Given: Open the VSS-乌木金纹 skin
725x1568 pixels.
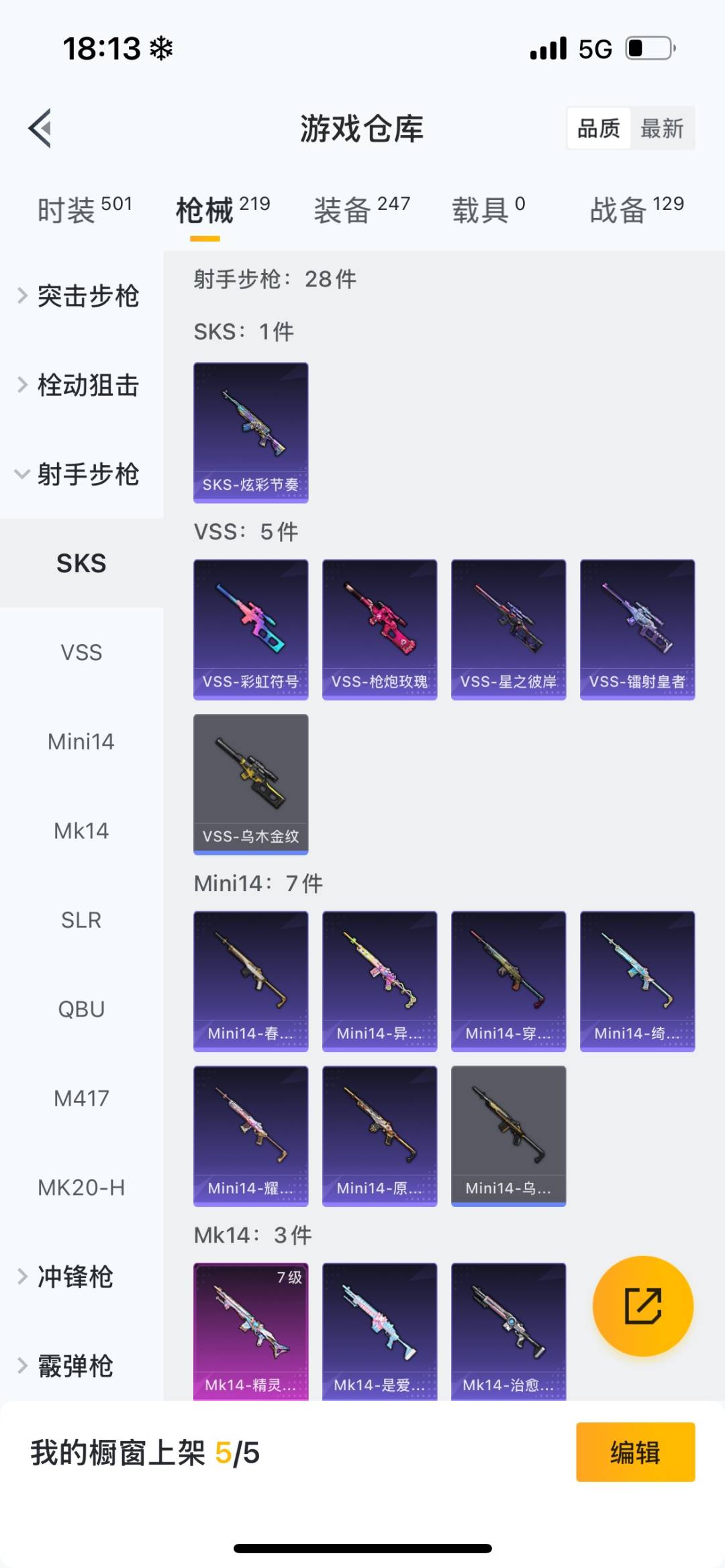Looking at the screenshot, I should coord(251,784).
